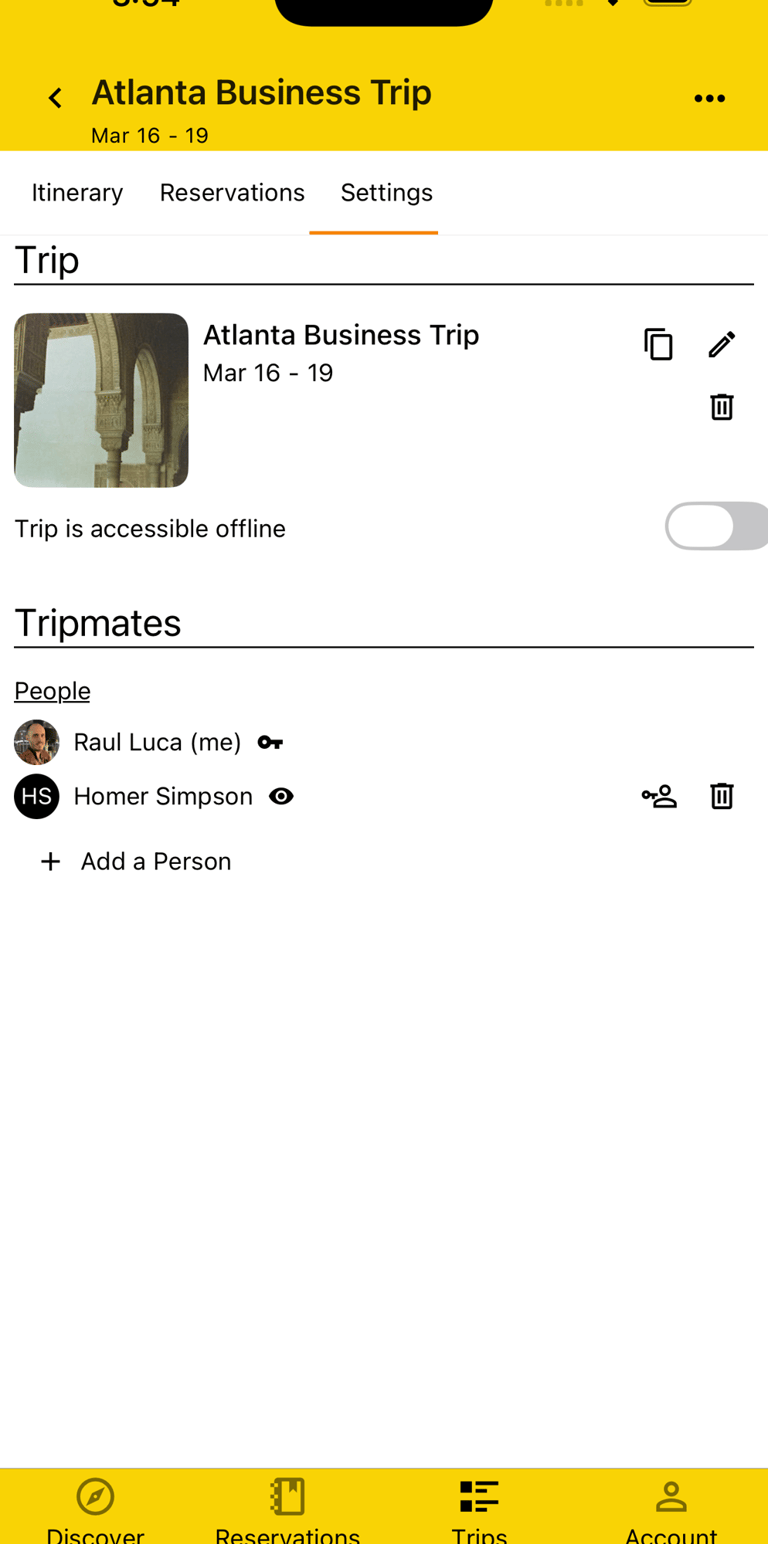
Task: Edit the trip with the pencil icon
Action: coord(722,343)
